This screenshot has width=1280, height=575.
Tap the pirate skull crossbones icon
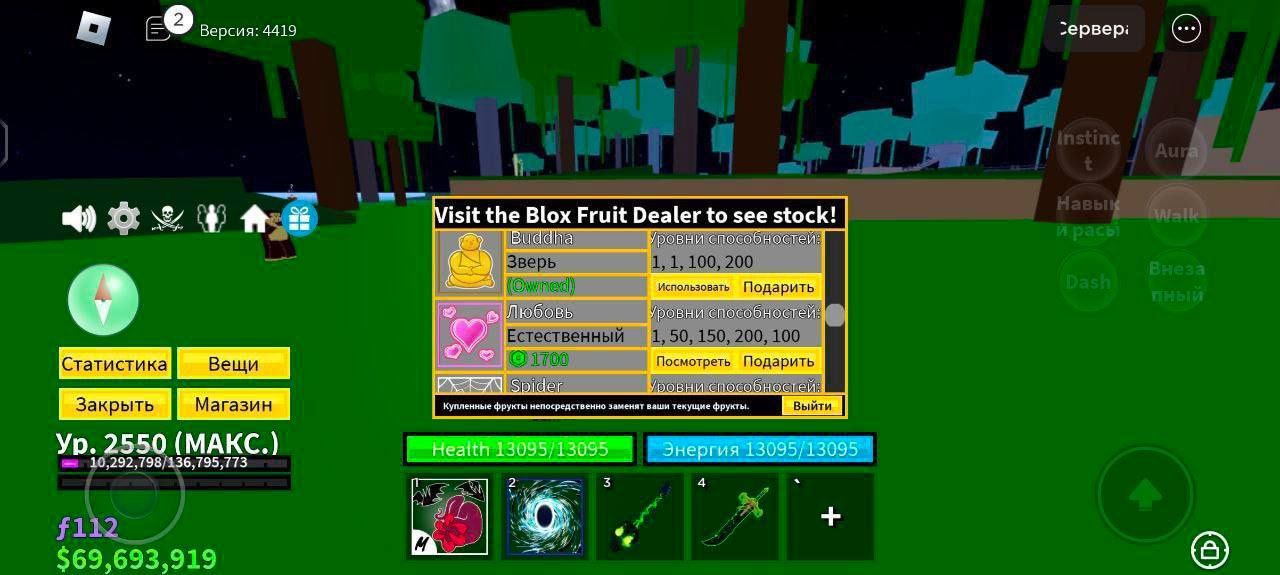(x=167, y=218)
